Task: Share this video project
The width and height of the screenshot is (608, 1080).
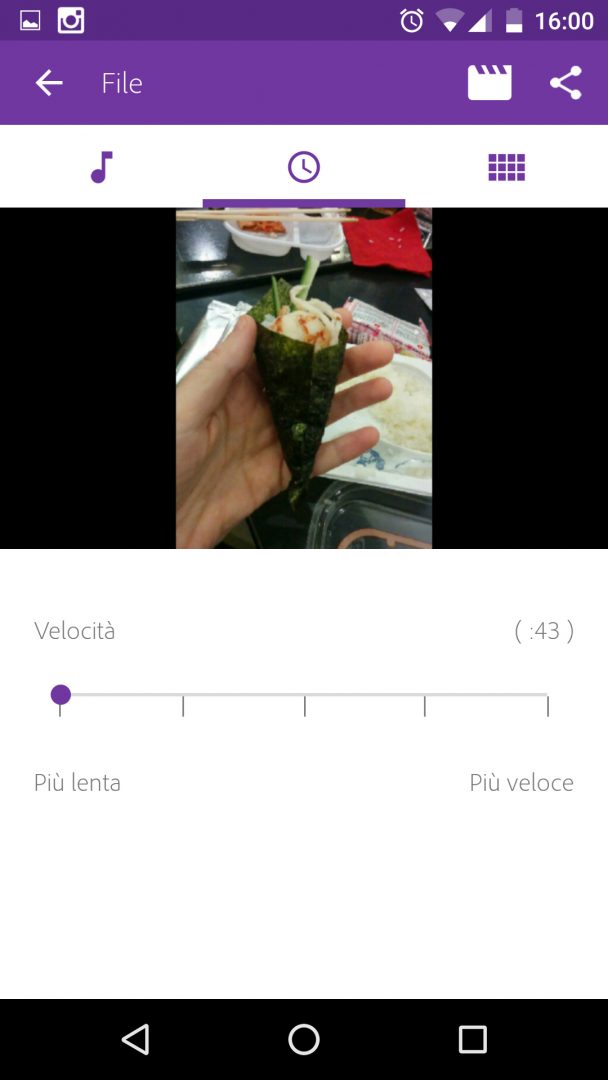Action: click(566, 83)
